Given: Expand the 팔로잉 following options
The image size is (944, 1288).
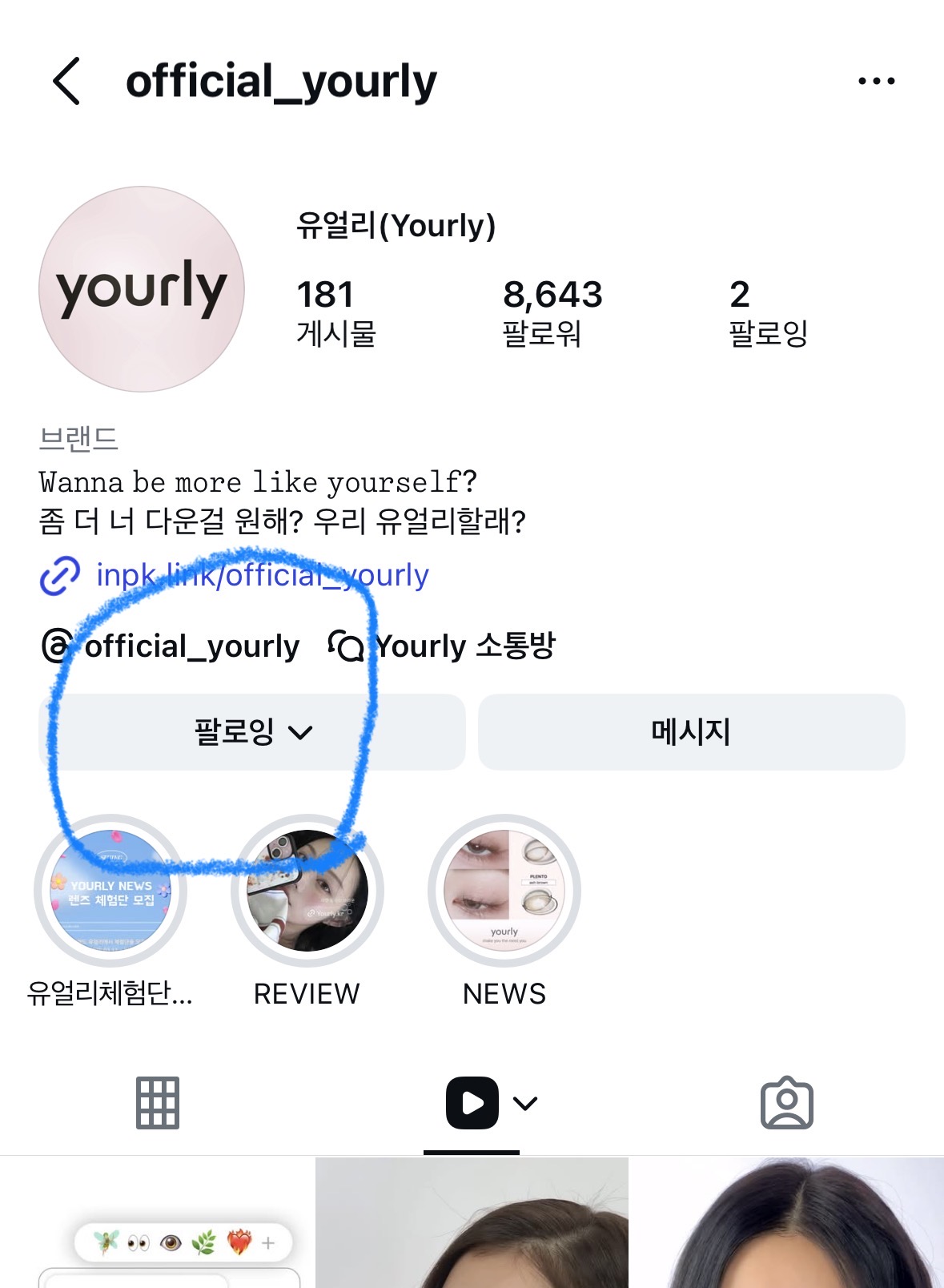Looking at the screenshot, I should (252, 732).
